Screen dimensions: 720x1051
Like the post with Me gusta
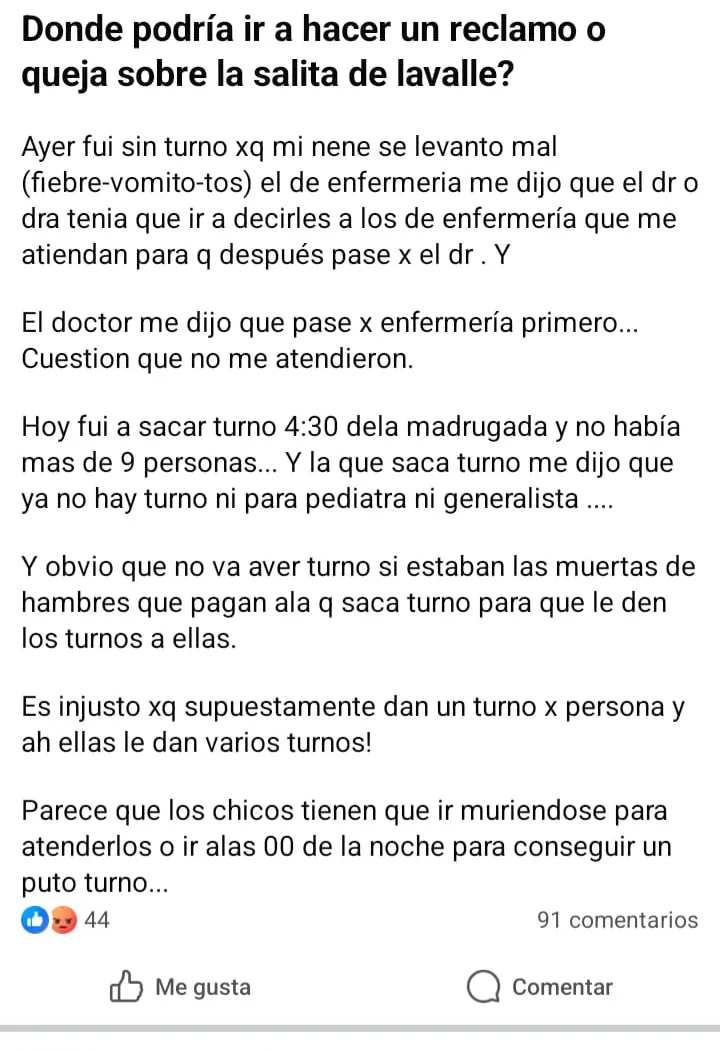(181, 987)
